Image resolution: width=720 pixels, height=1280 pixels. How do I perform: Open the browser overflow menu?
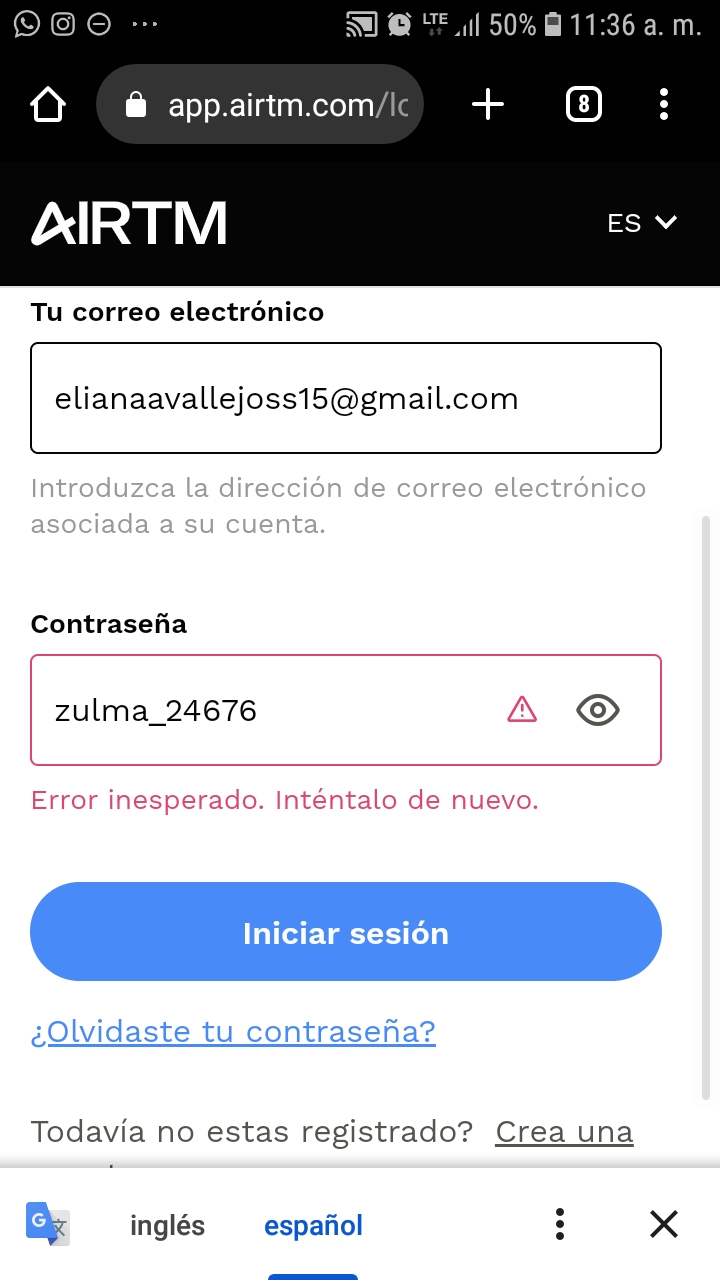(664, 104)
